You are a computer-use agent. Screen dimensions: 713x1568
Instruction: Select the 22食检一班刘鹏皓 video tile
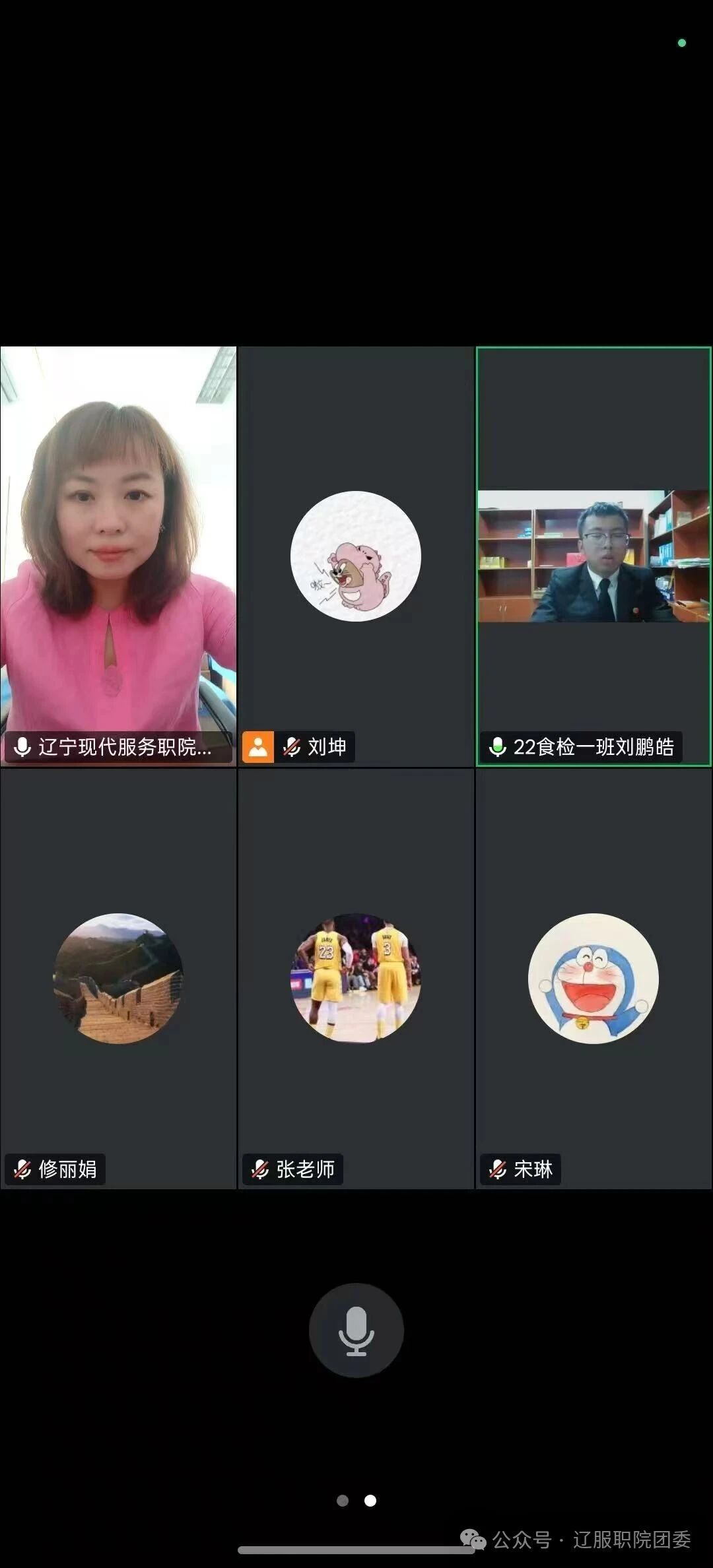pos(594,556)
